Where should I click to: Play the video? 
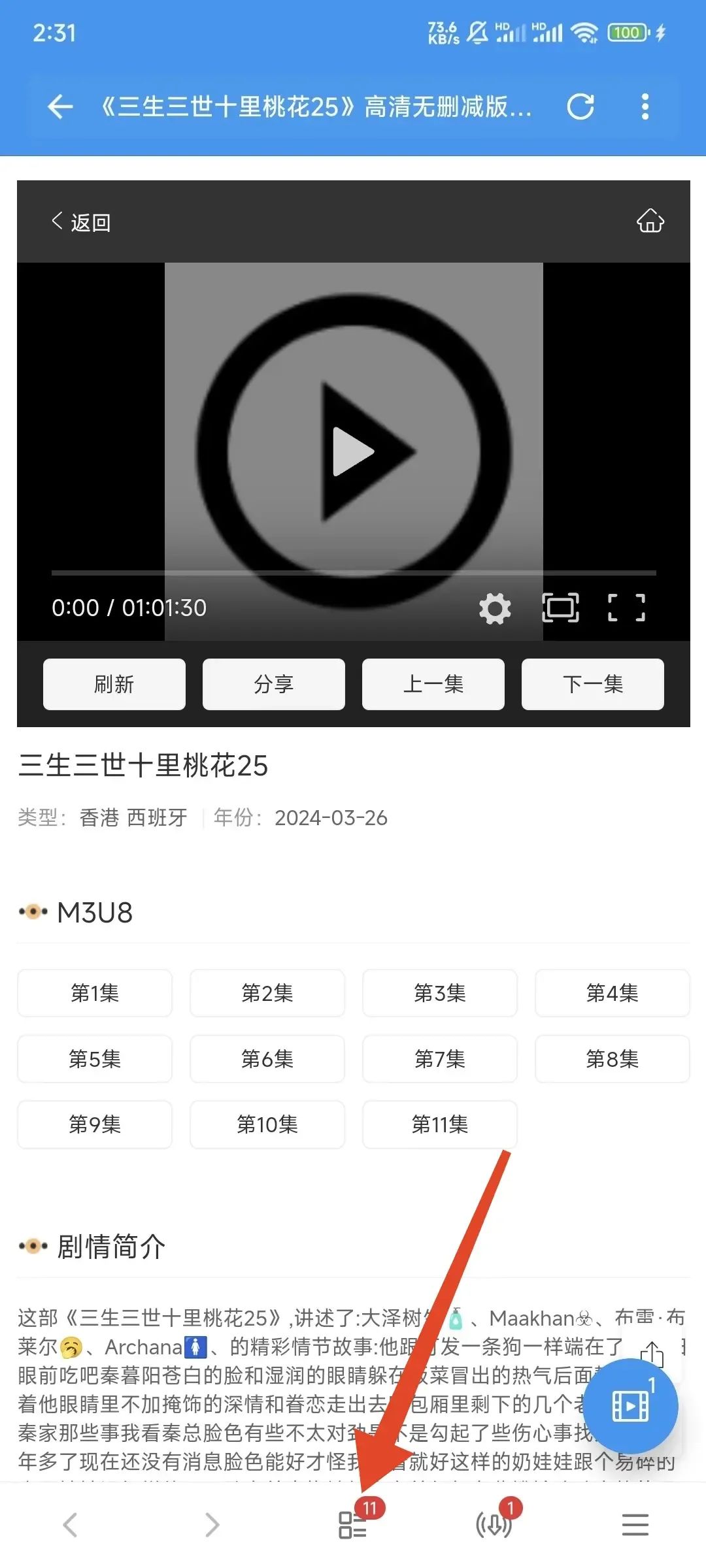tap(354, 451)
